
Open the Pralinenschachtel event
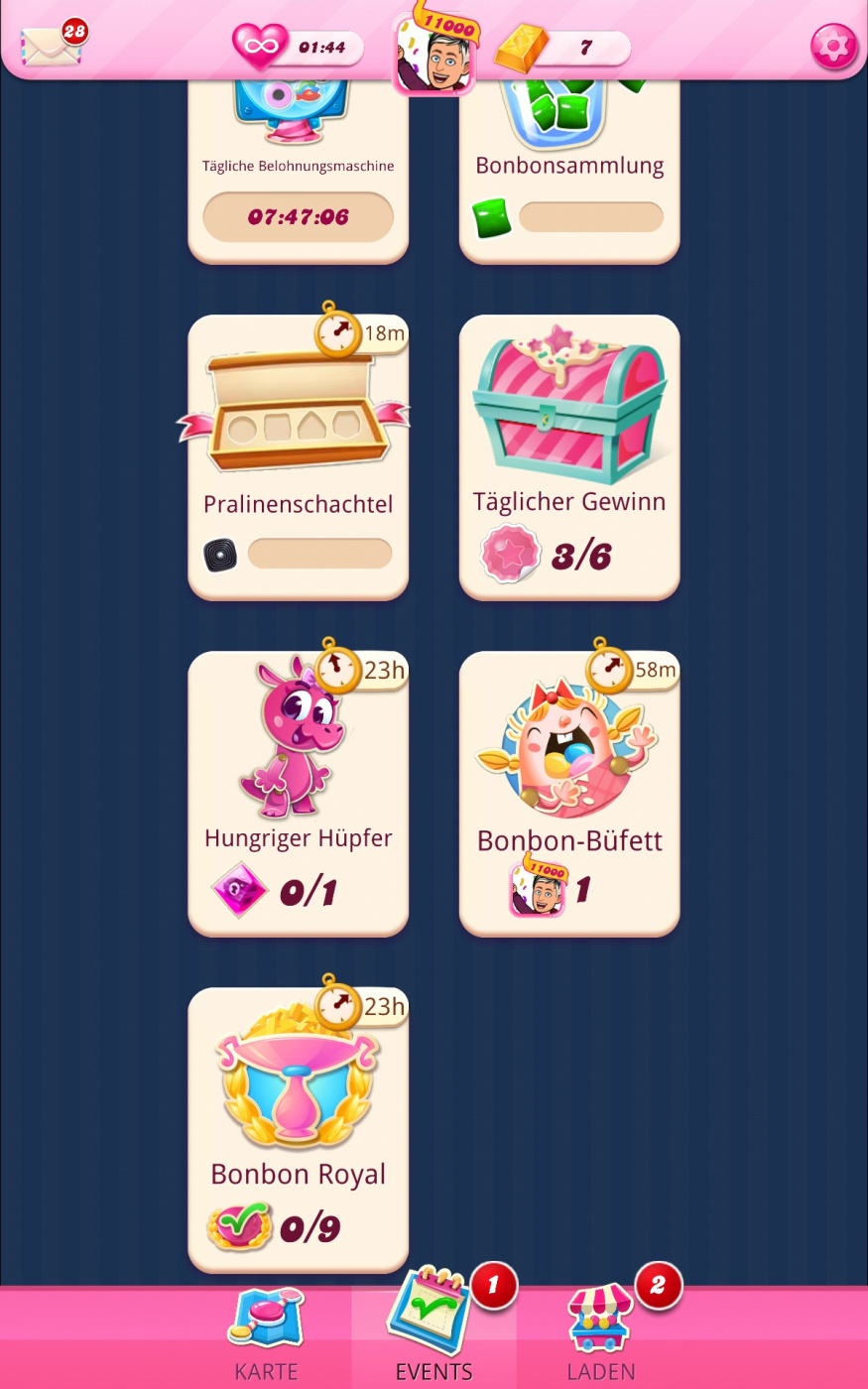pos(298,456)
